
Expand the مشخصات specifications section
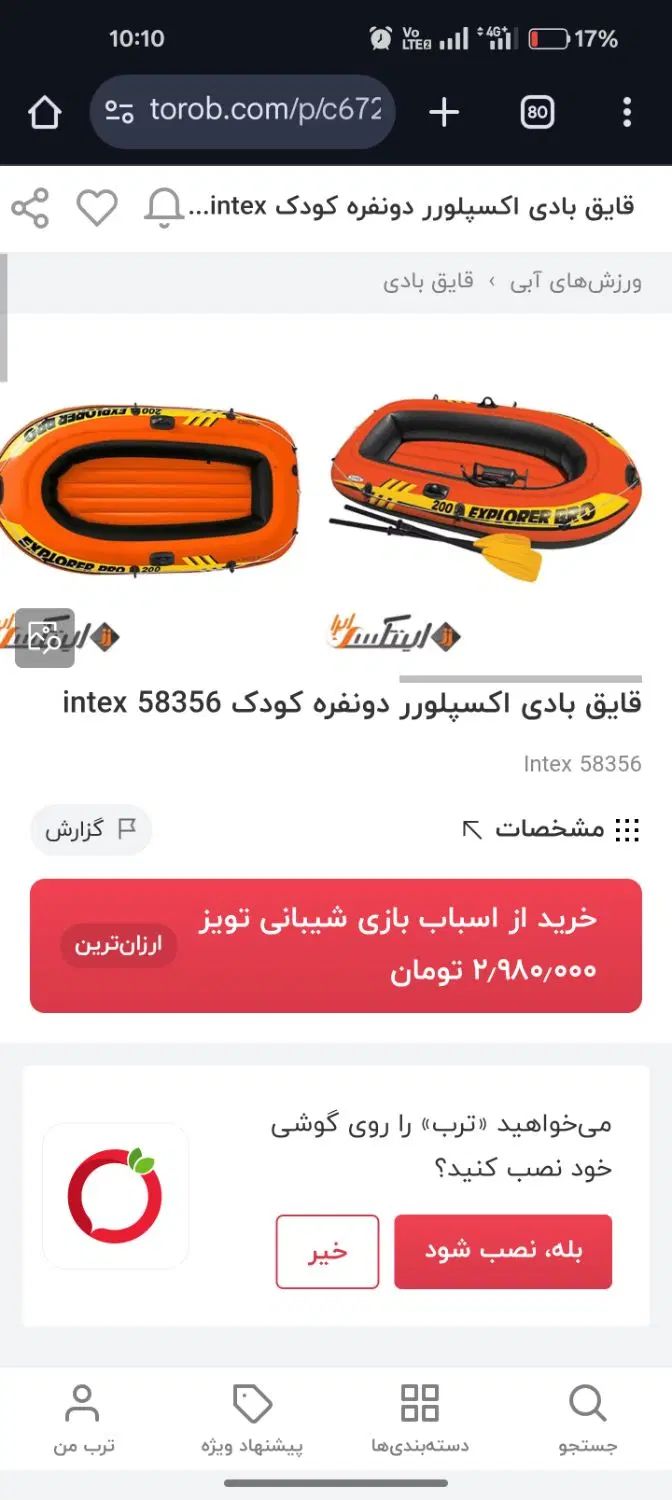(x=550, y=829)
